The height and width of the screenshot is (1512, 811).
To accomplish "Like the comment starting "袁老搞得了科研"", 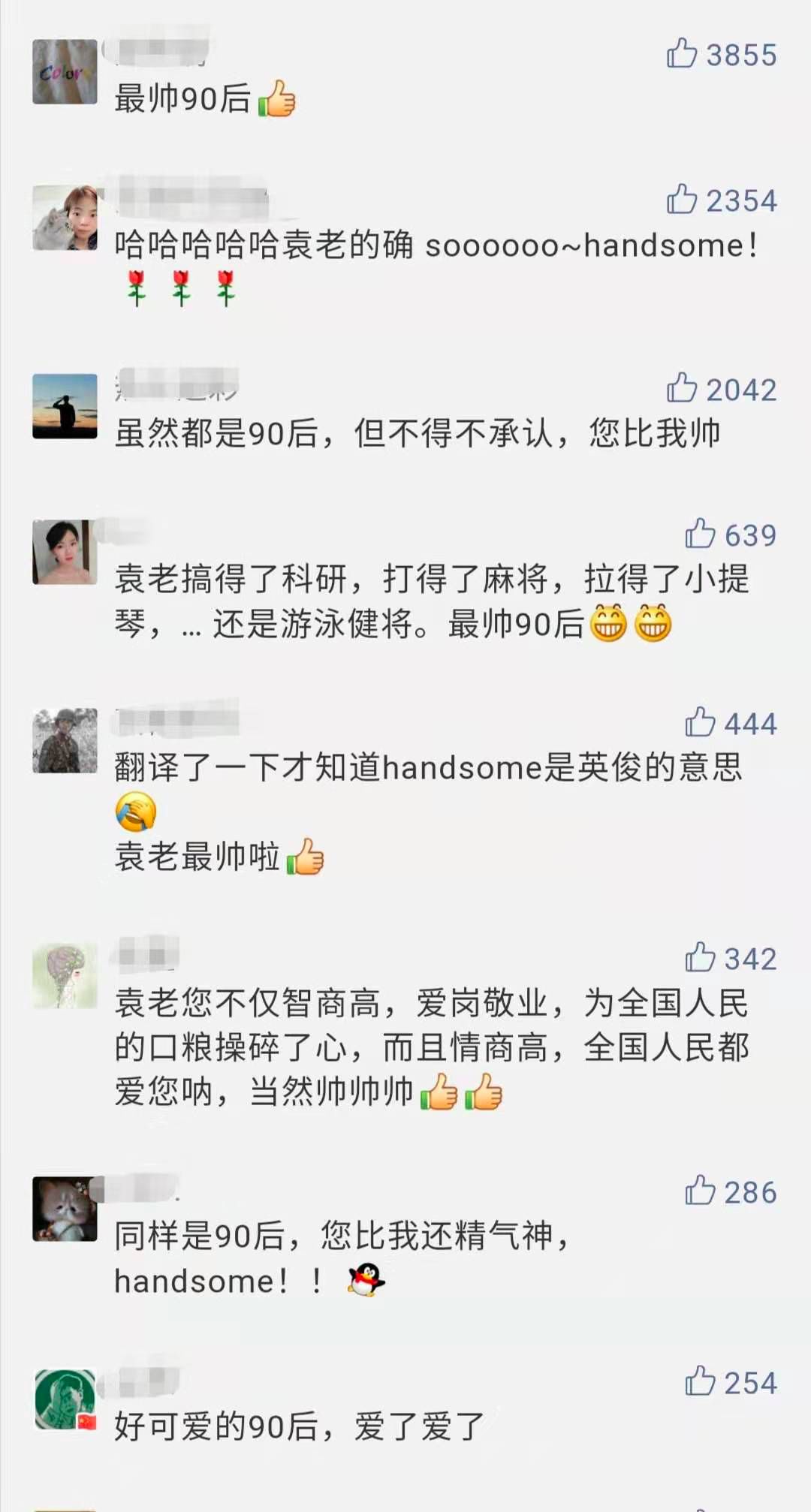I will pyautogui.click(x=700, y=535).
